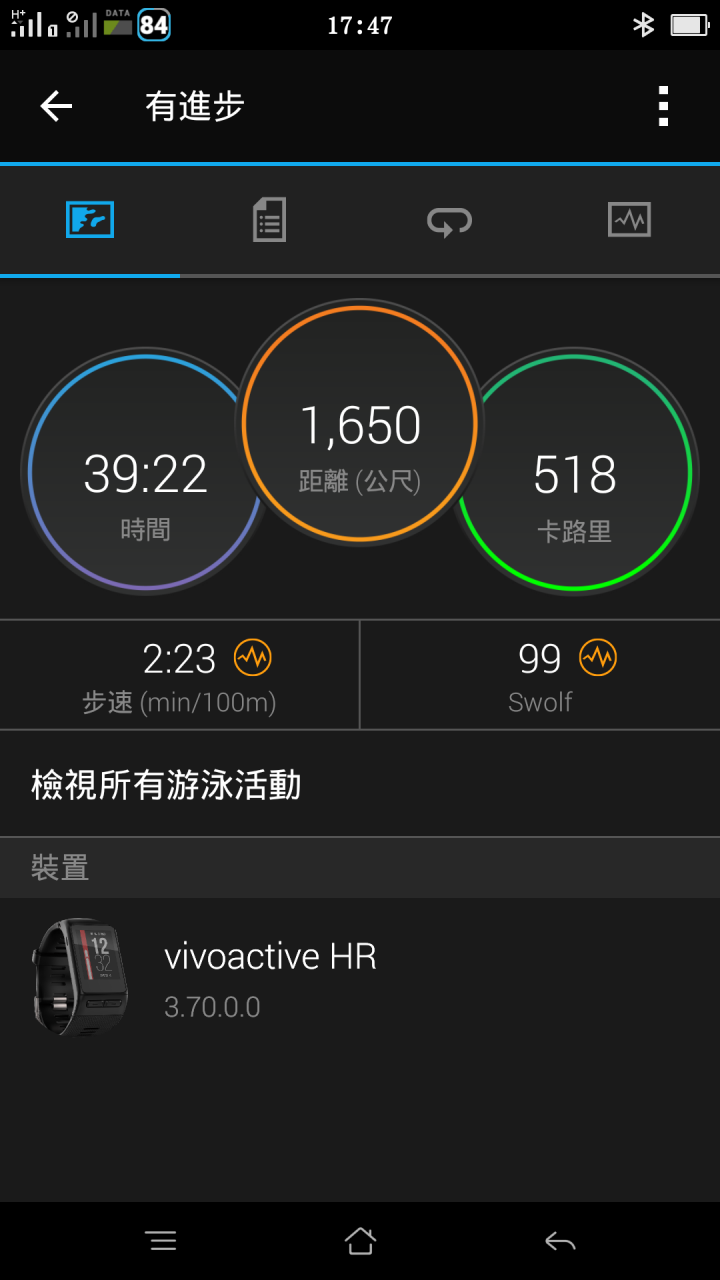
Task: Go back using the app bar arrow
Action: tap(56, 106)
